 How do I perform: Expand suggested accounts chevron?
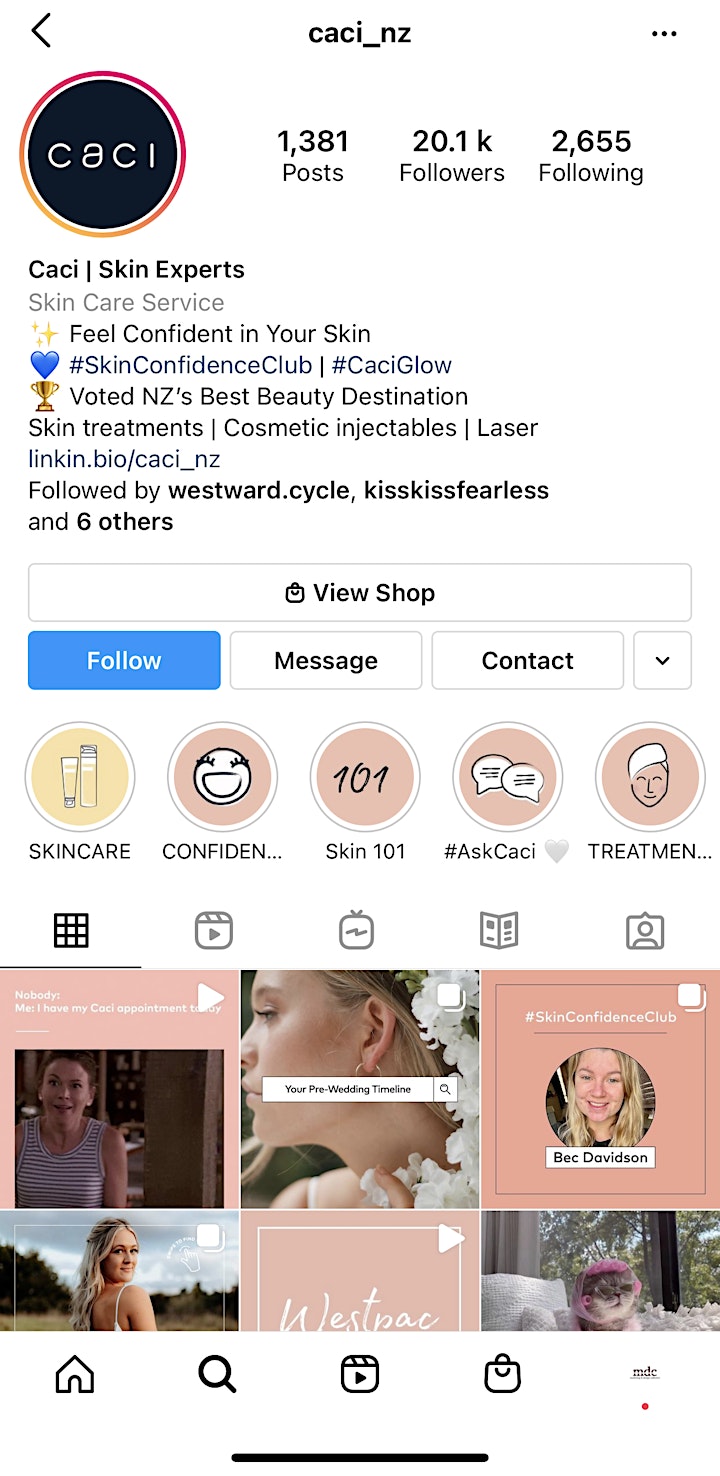pos(662,660)
